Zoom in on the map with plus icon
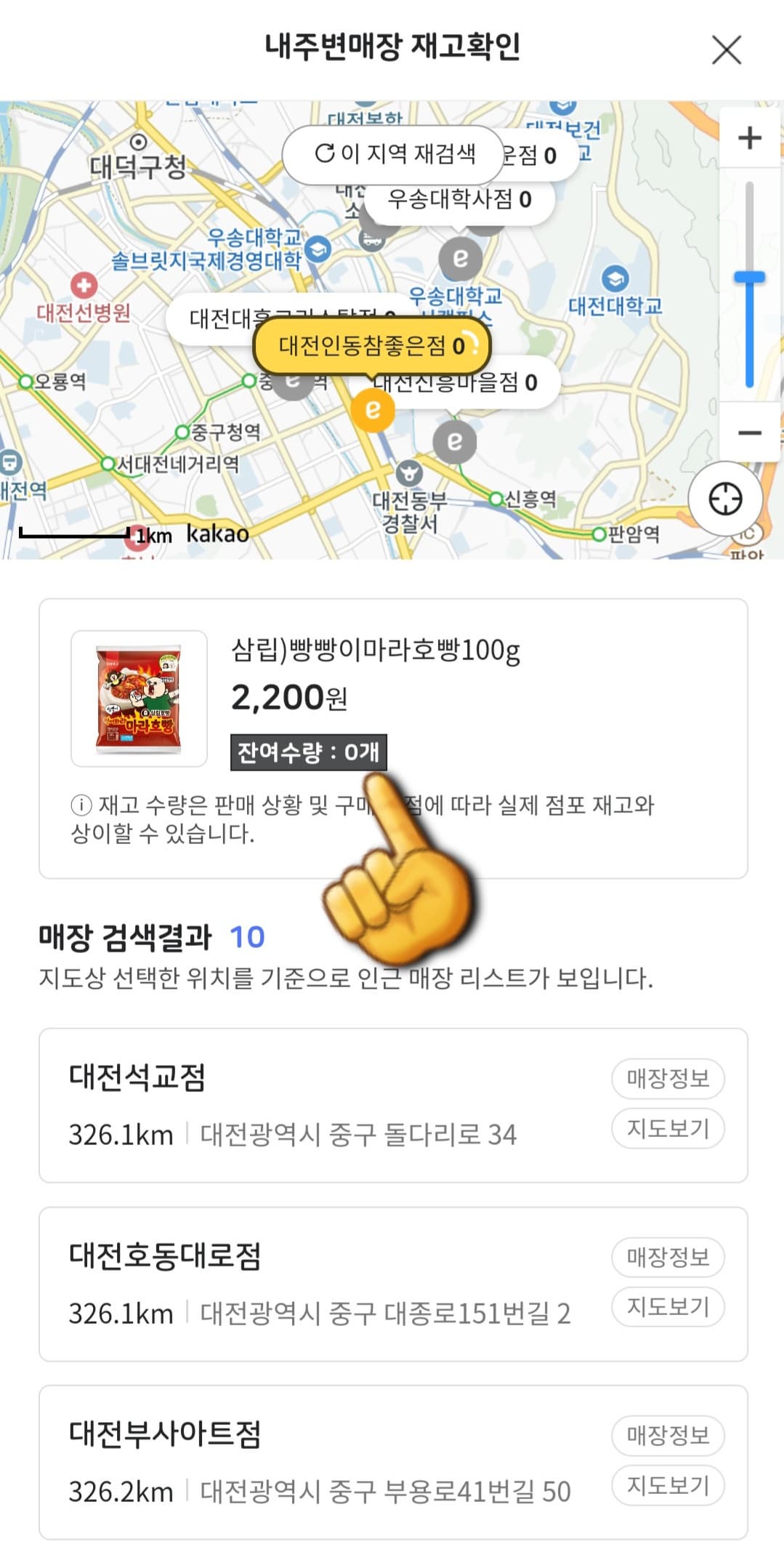Screen dimensions: 784x1547 pos(748,138)
